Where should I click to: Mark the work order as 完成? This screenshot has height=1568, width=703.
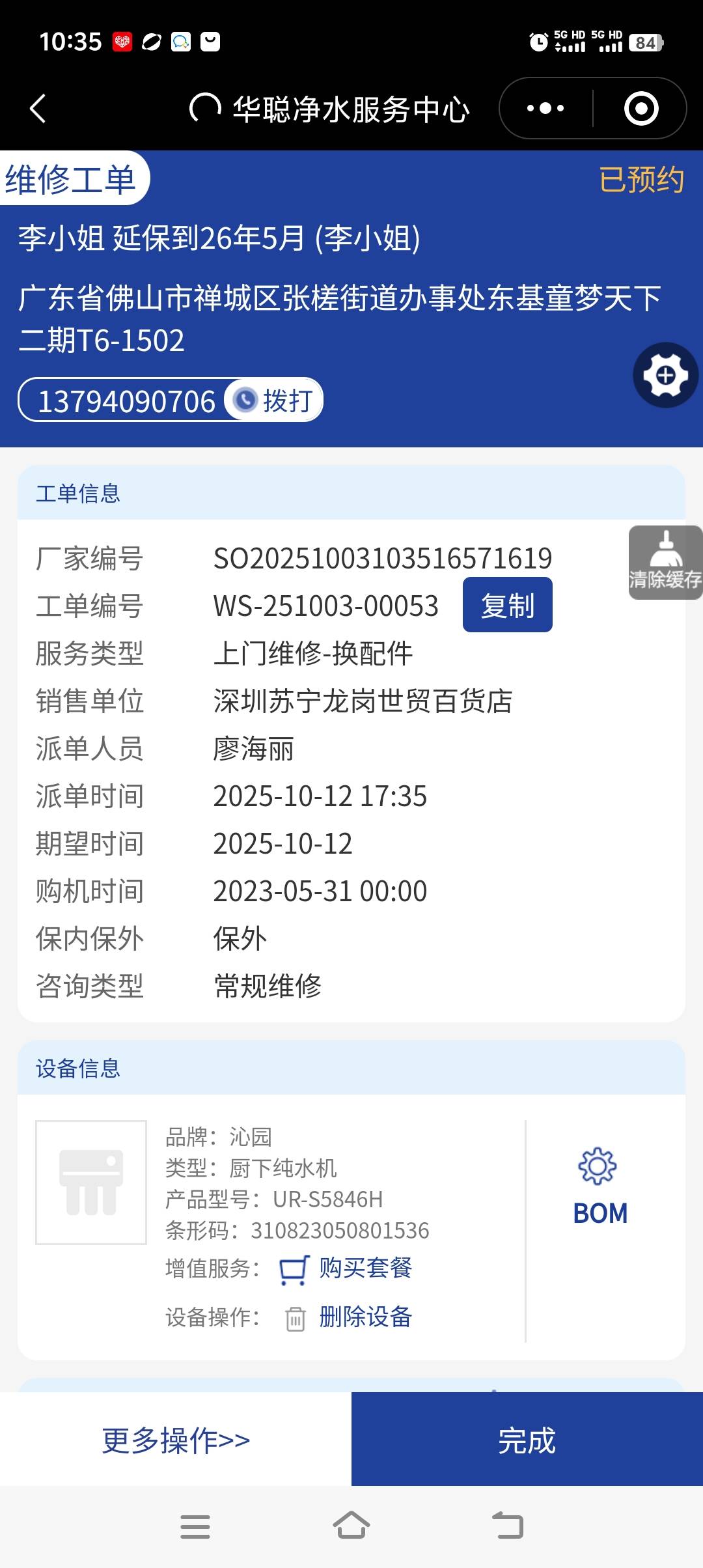(527, 1440)
